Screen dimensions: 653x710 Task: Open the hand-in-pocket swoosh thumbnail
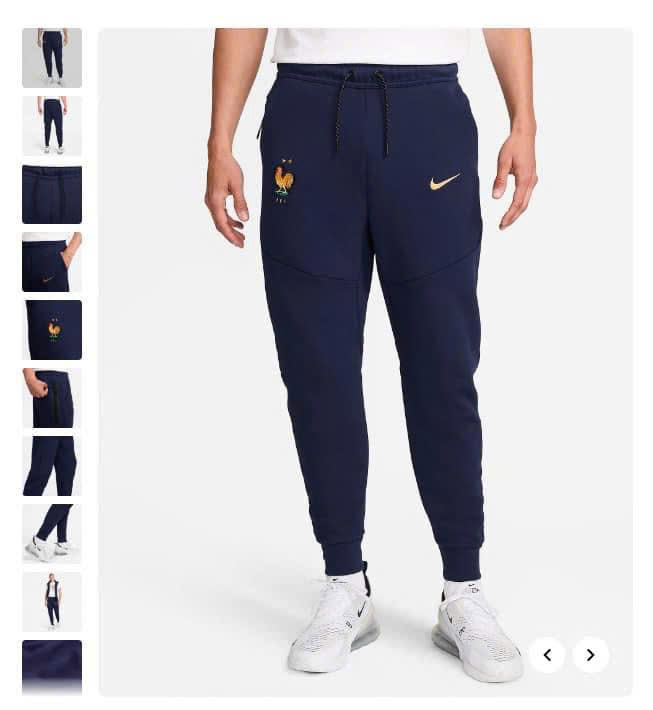click(52, 262)
